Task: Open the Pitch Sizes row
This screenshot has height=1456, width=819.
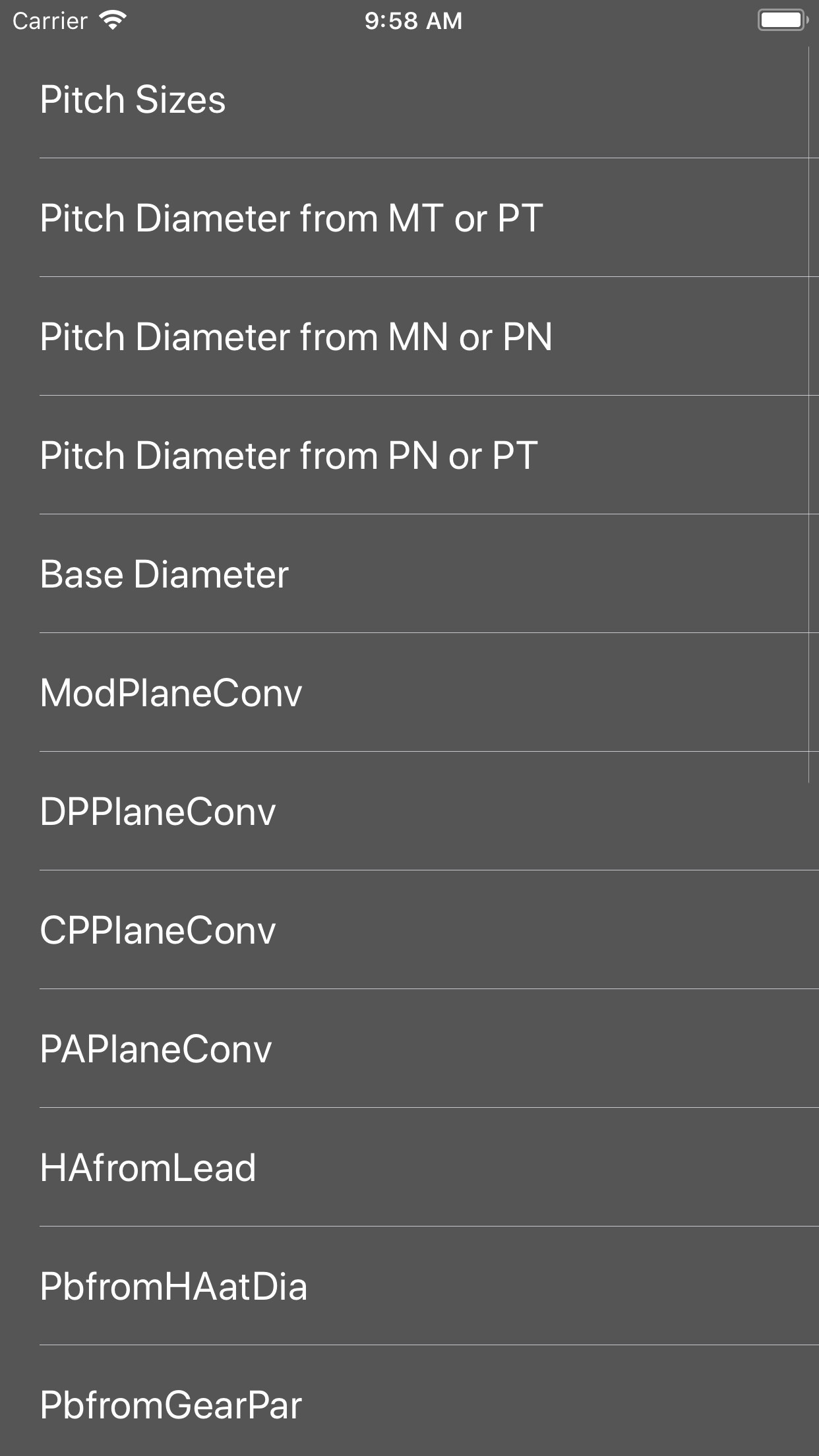Action: 409,99
